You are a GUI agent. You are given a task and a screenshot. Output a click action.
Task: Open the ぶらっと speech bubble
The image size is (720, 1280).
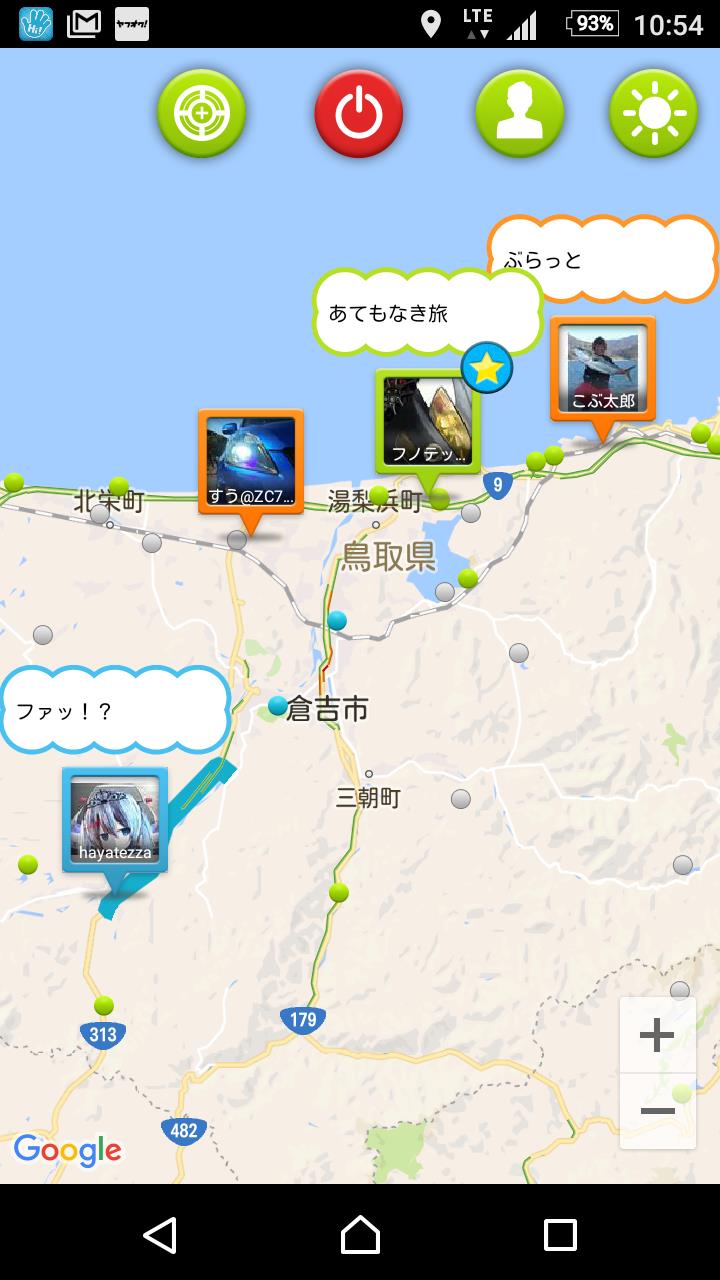click(603, 259)
